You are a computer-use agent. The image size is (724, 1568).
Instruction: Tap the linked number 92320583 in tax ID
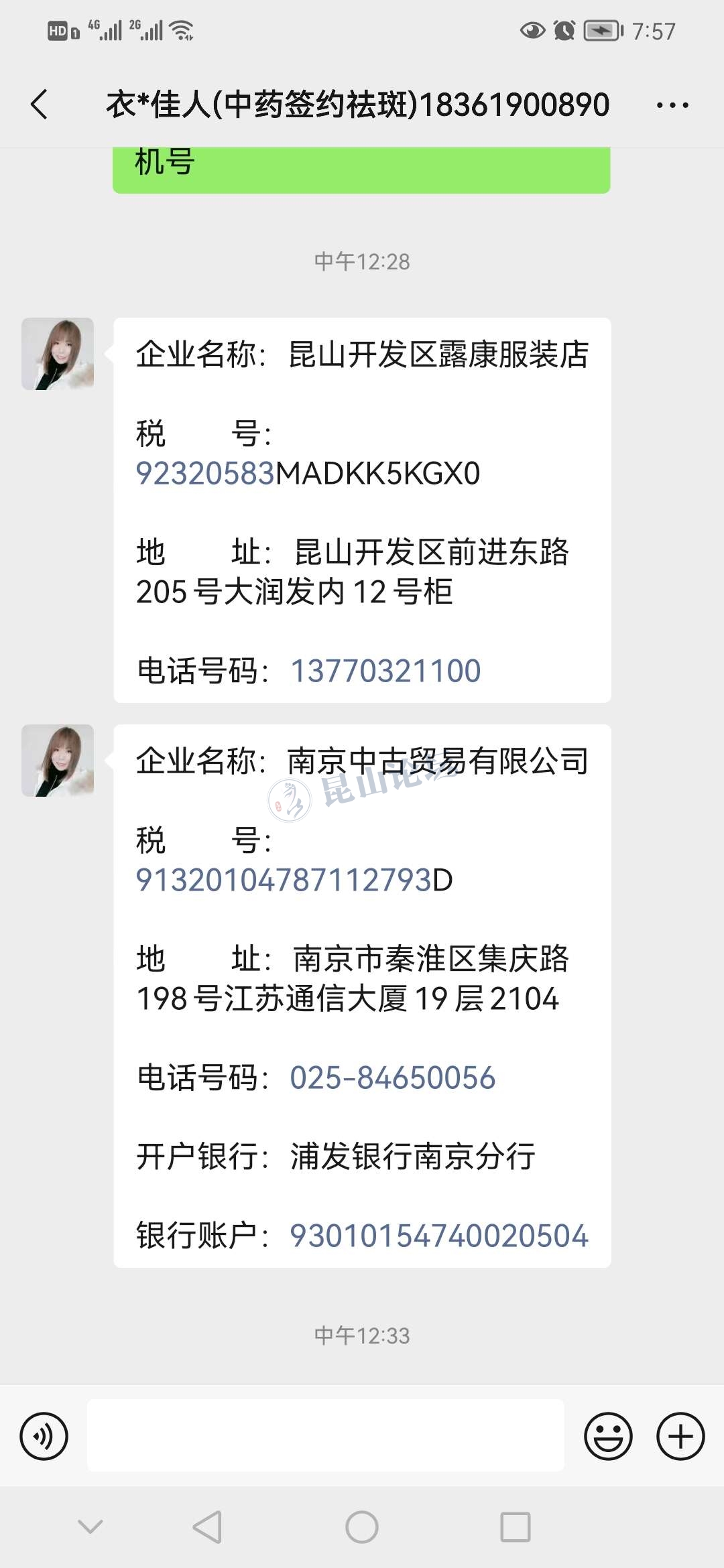click(x=205, y=473)
